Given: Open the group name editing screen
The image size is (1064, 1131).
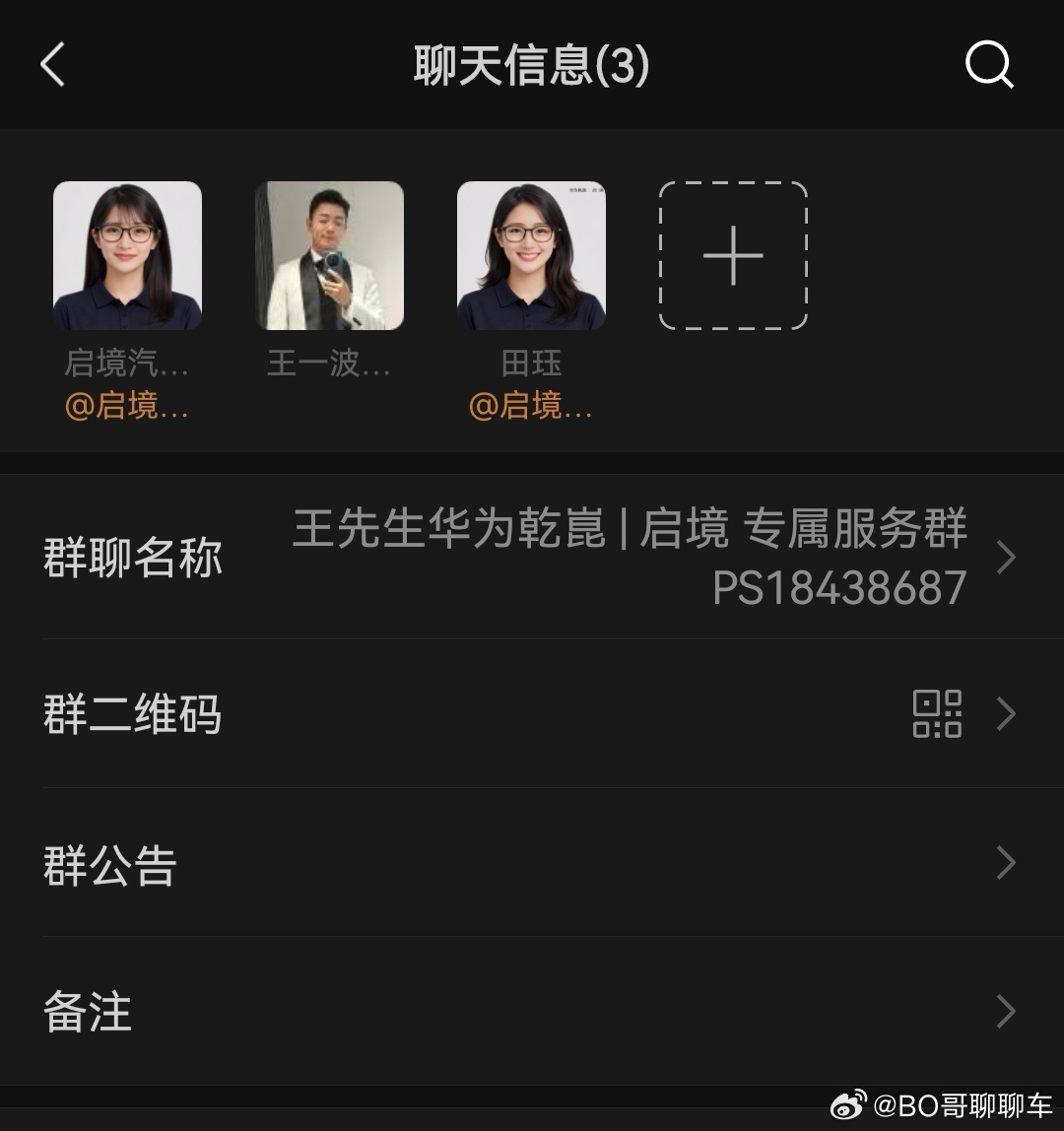Looking at the screenshot, I should [x=532, y=557].
